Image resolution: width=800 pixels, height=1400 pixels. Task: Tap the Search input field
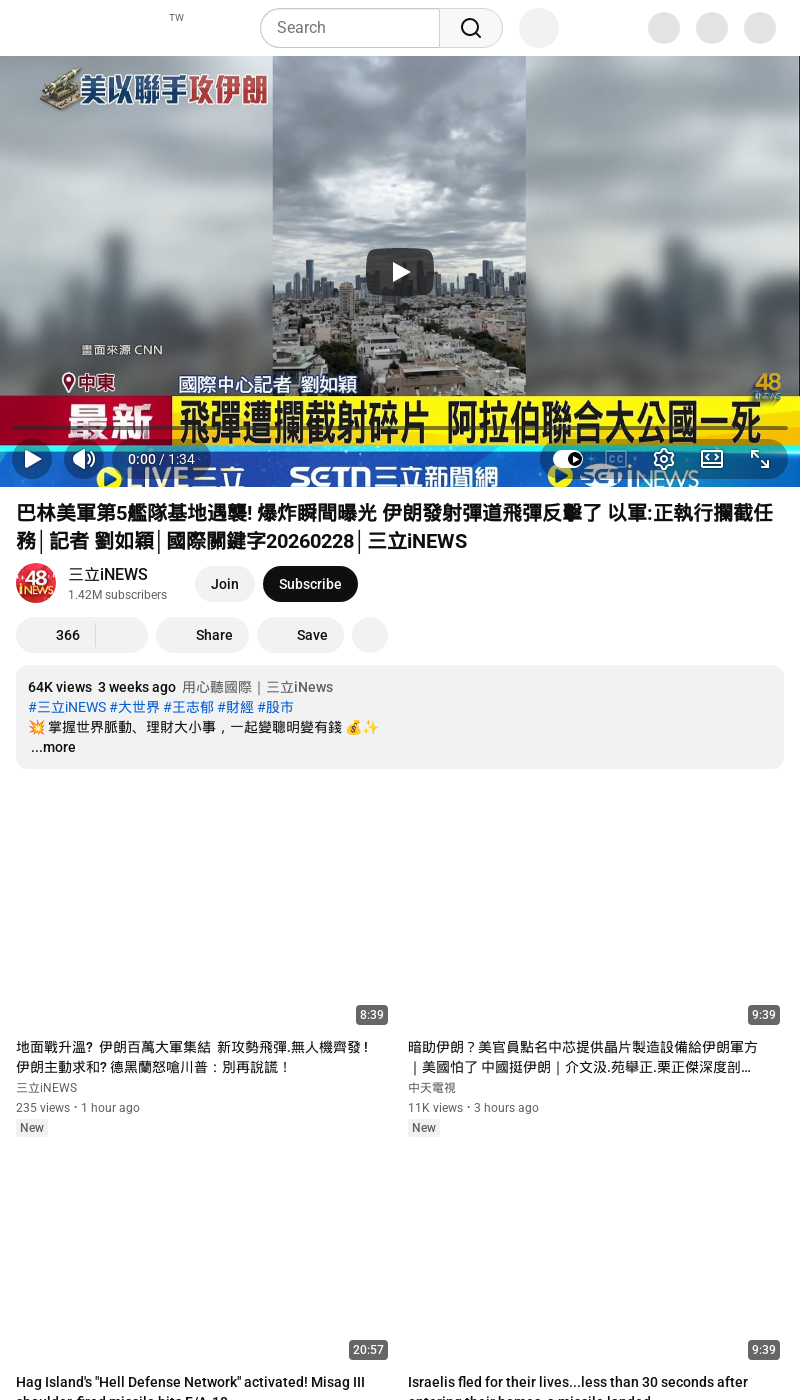tap(350, 28)
